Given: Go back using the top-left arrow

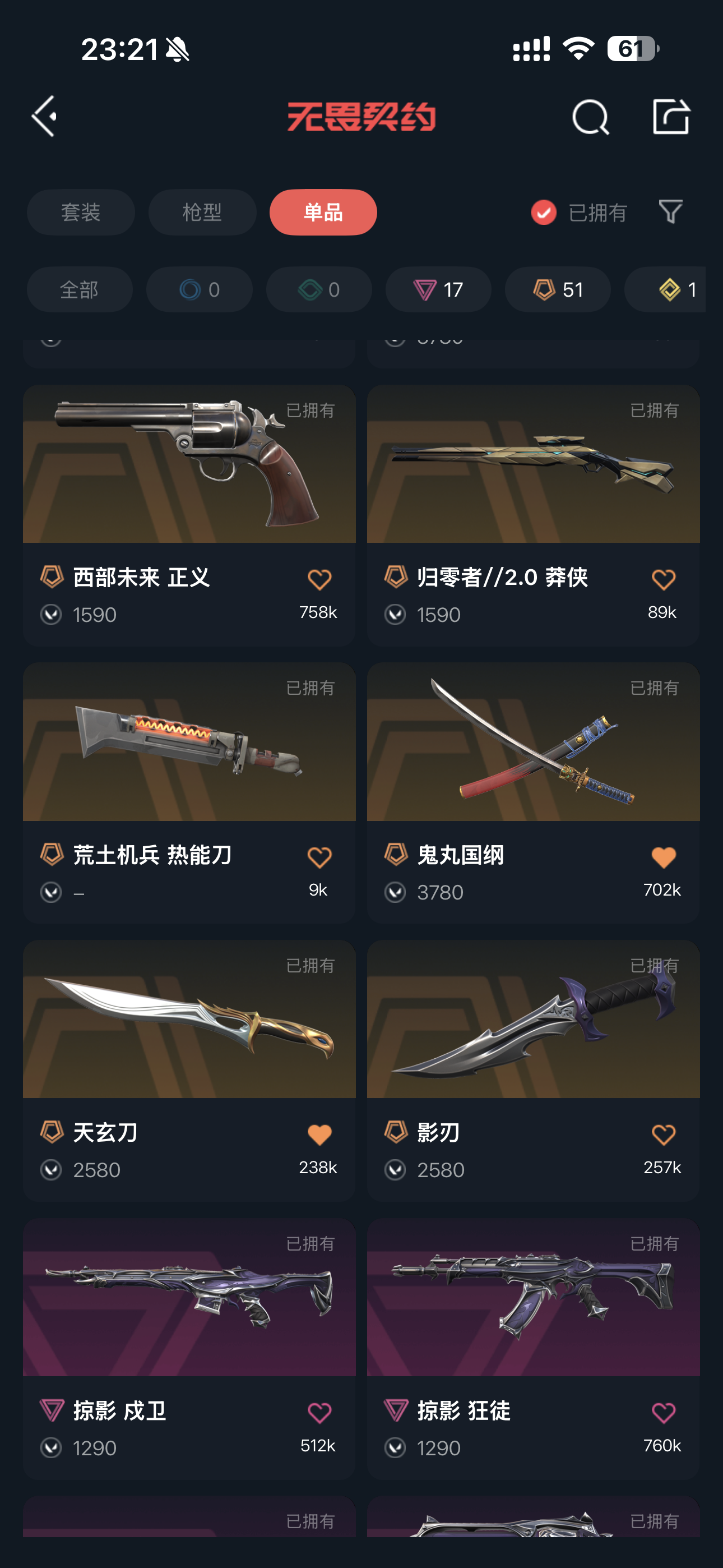Looking at the screenshot, I should 44,116.
